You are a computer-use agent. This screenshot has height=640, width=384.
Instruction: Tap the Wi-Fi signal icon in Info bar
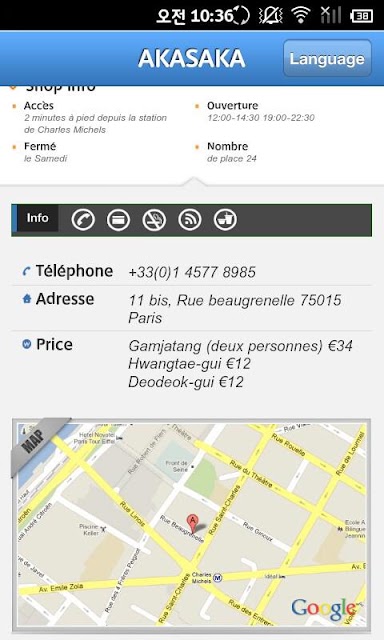point(190,220)
